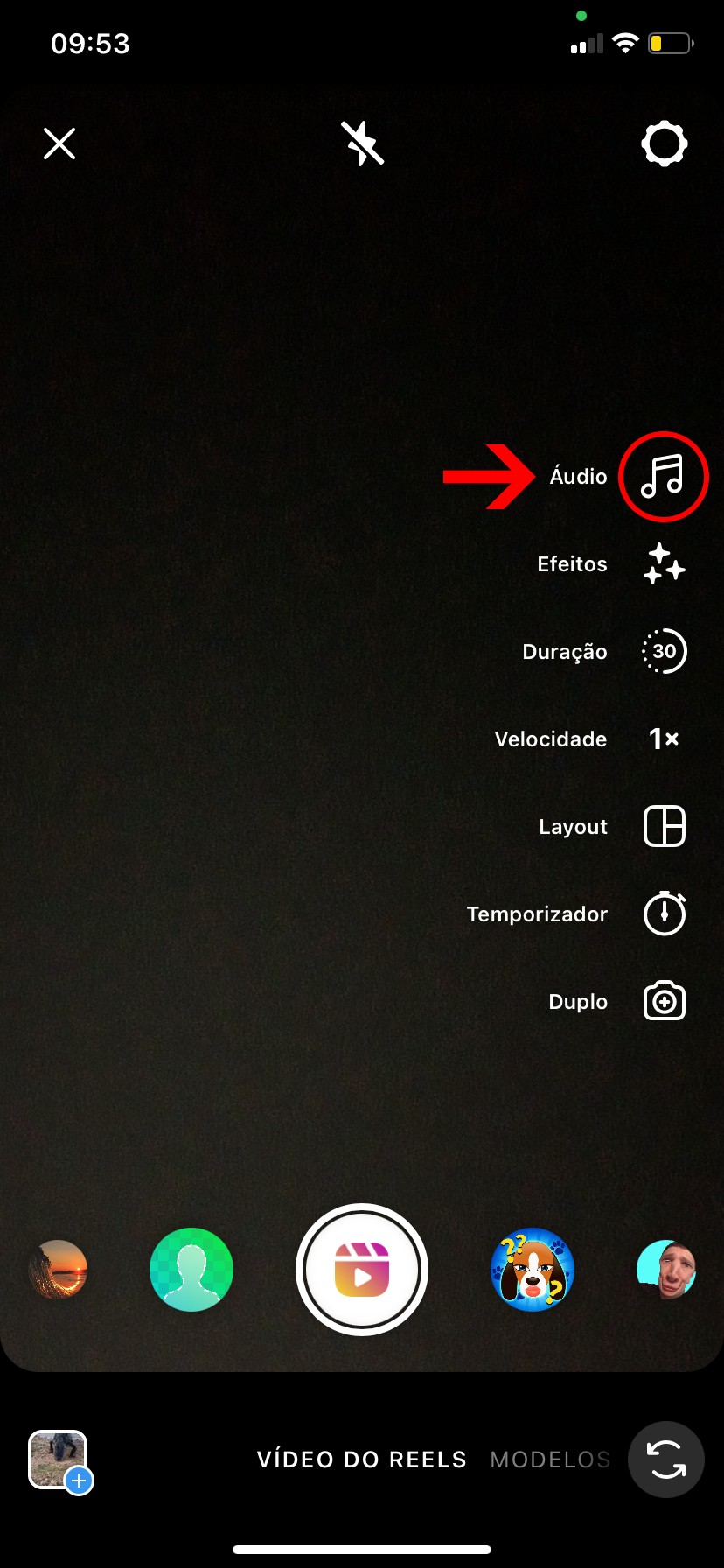Select the Layout grid option
This screenshot has width=724, height=1568.
click(x=664, y=826)
